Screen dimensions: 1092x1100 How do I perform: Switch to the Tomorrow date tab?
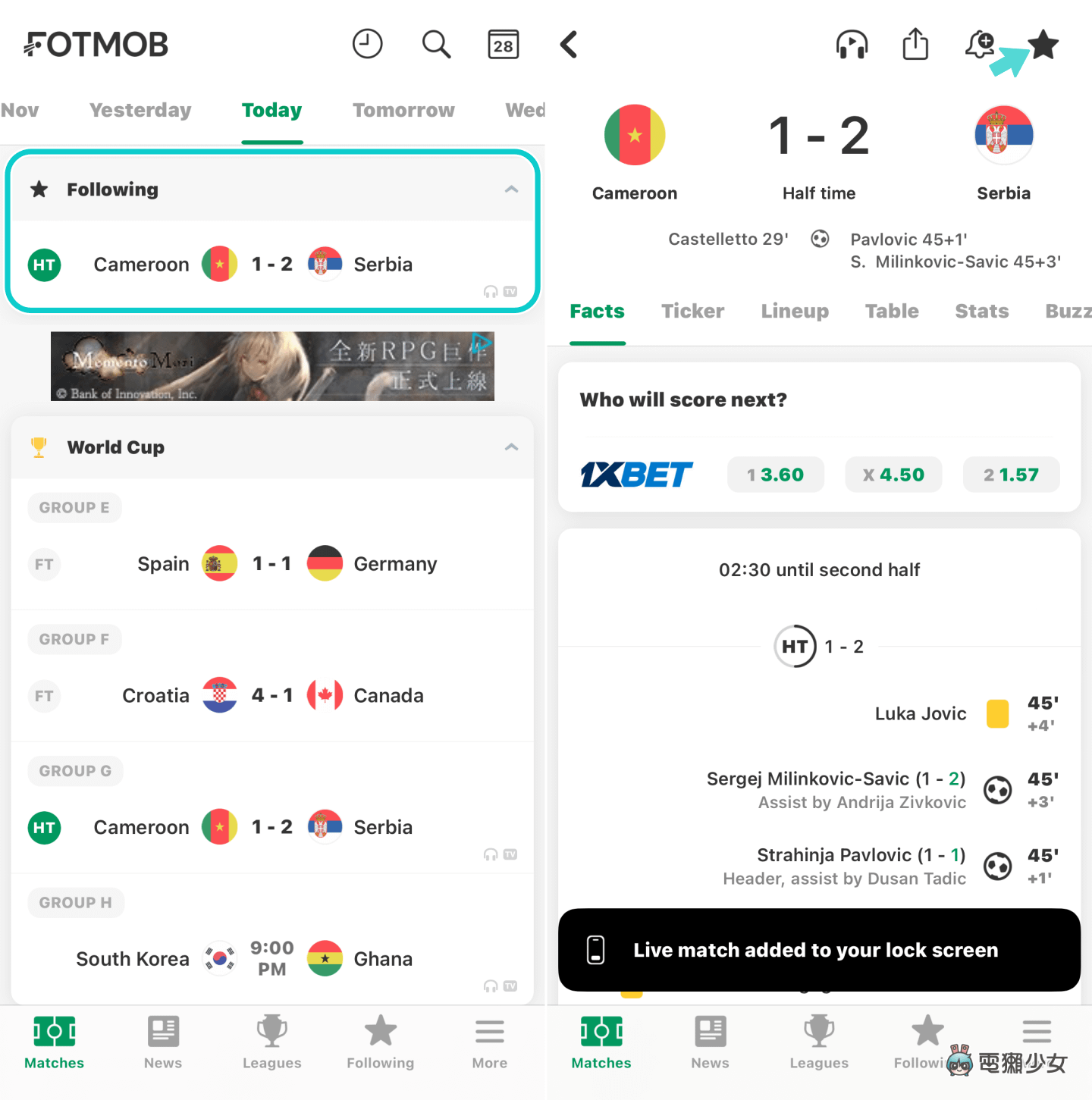pyautogui.click(x=403, y=111)
